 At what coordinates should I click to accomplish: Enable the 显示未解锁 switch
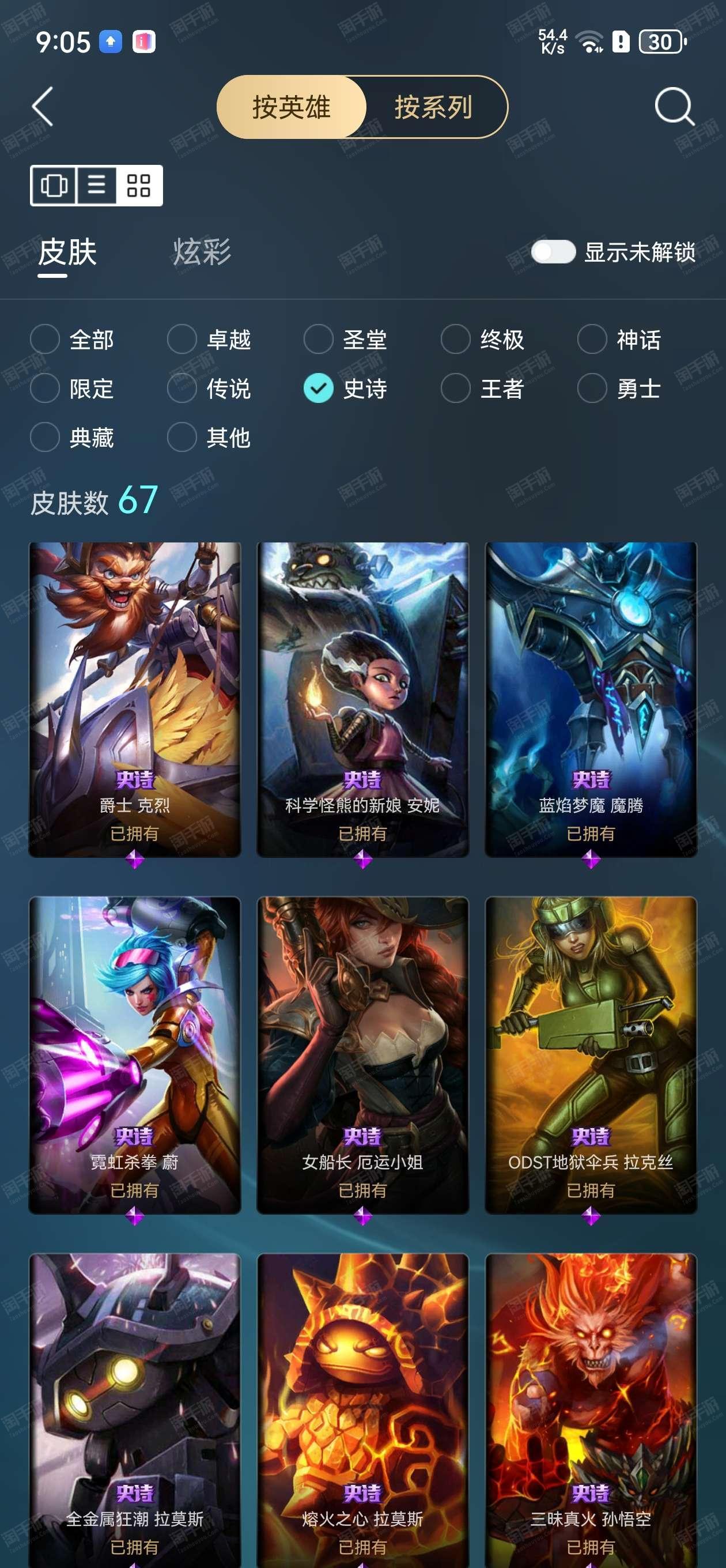click(x=553, y=251)
